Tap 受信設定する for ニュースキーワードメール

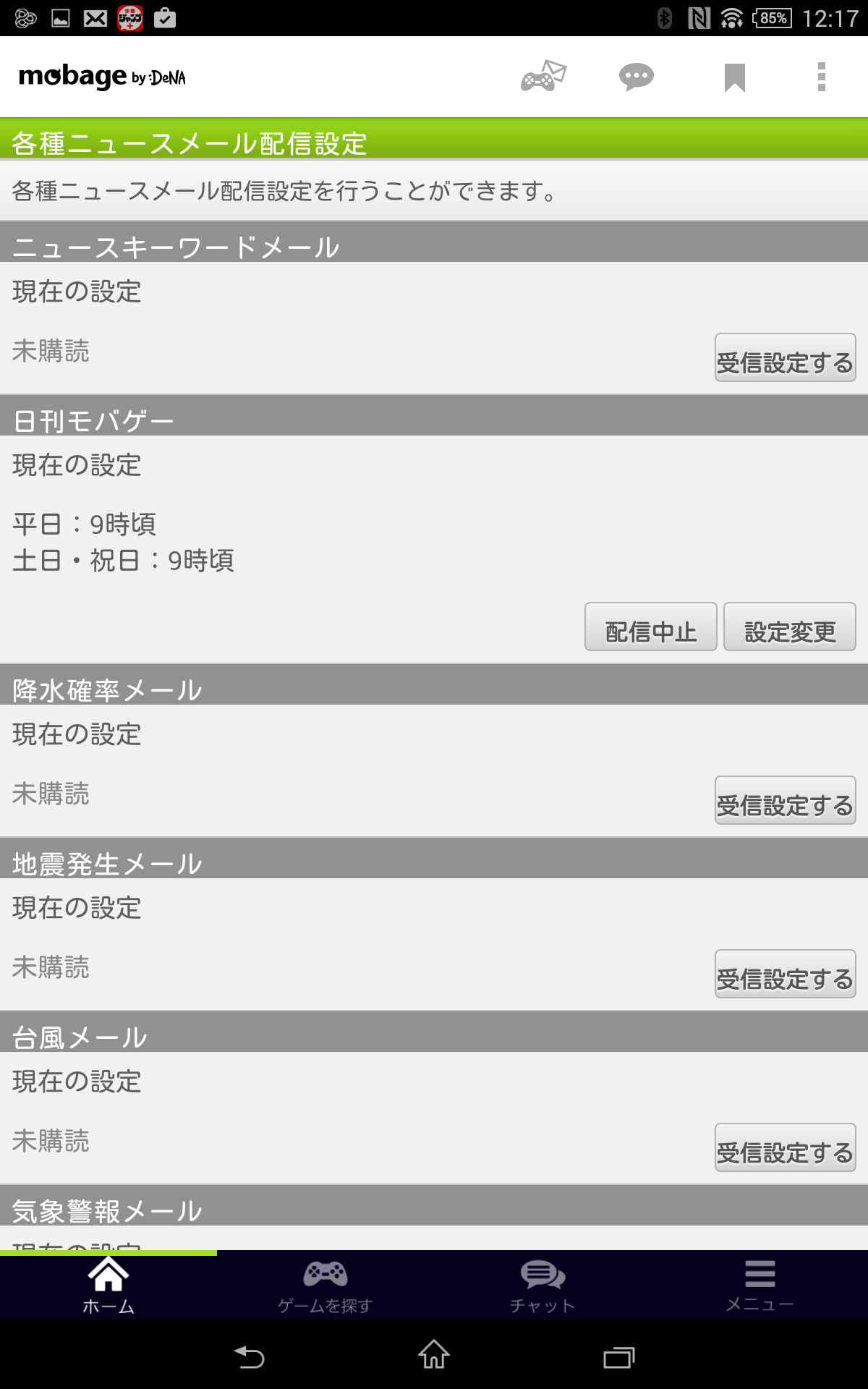tap(785, 358)
